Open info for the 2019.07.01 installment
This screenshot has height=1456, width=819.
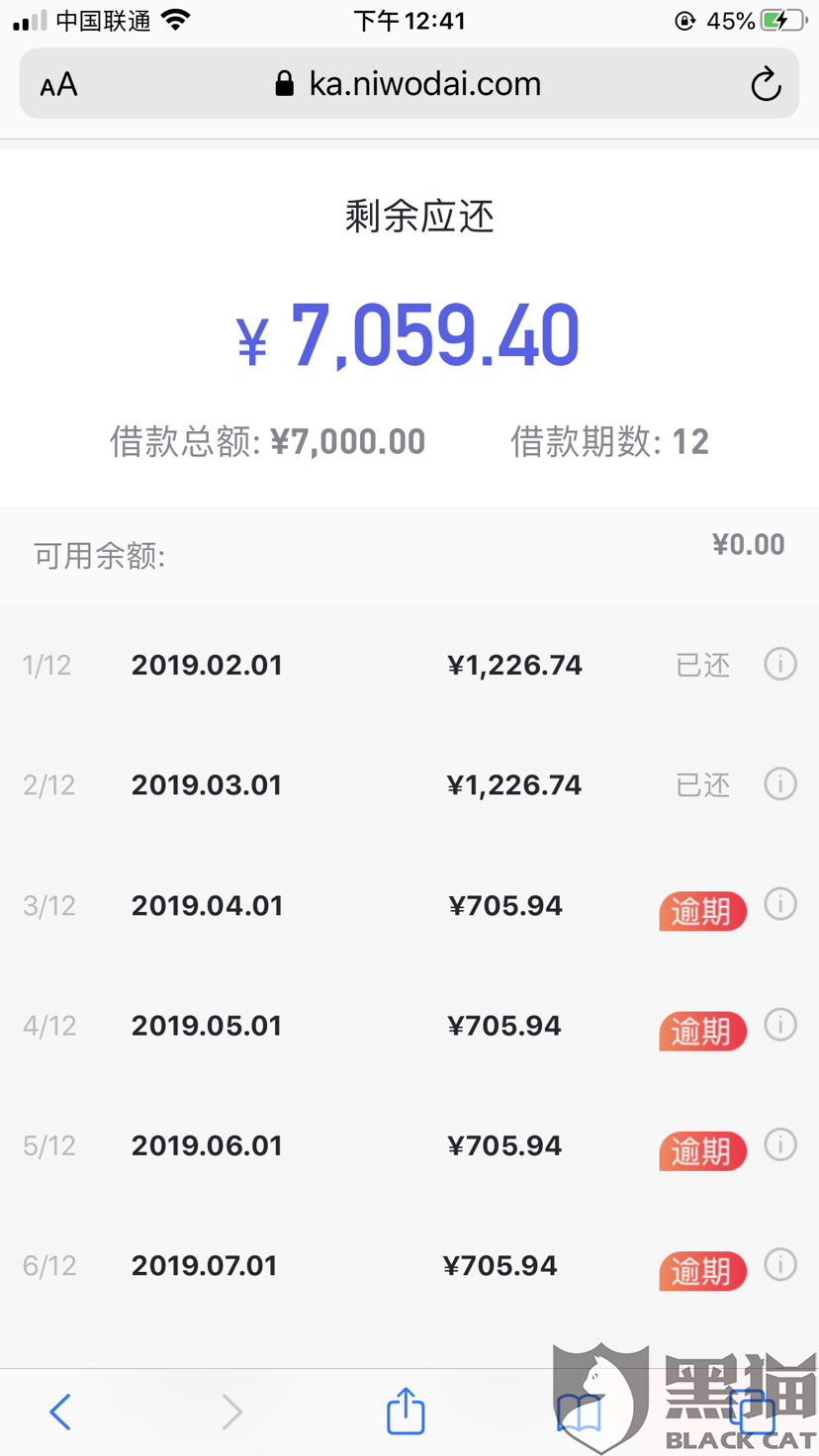pyautogui.click(x=779, y=1265)
